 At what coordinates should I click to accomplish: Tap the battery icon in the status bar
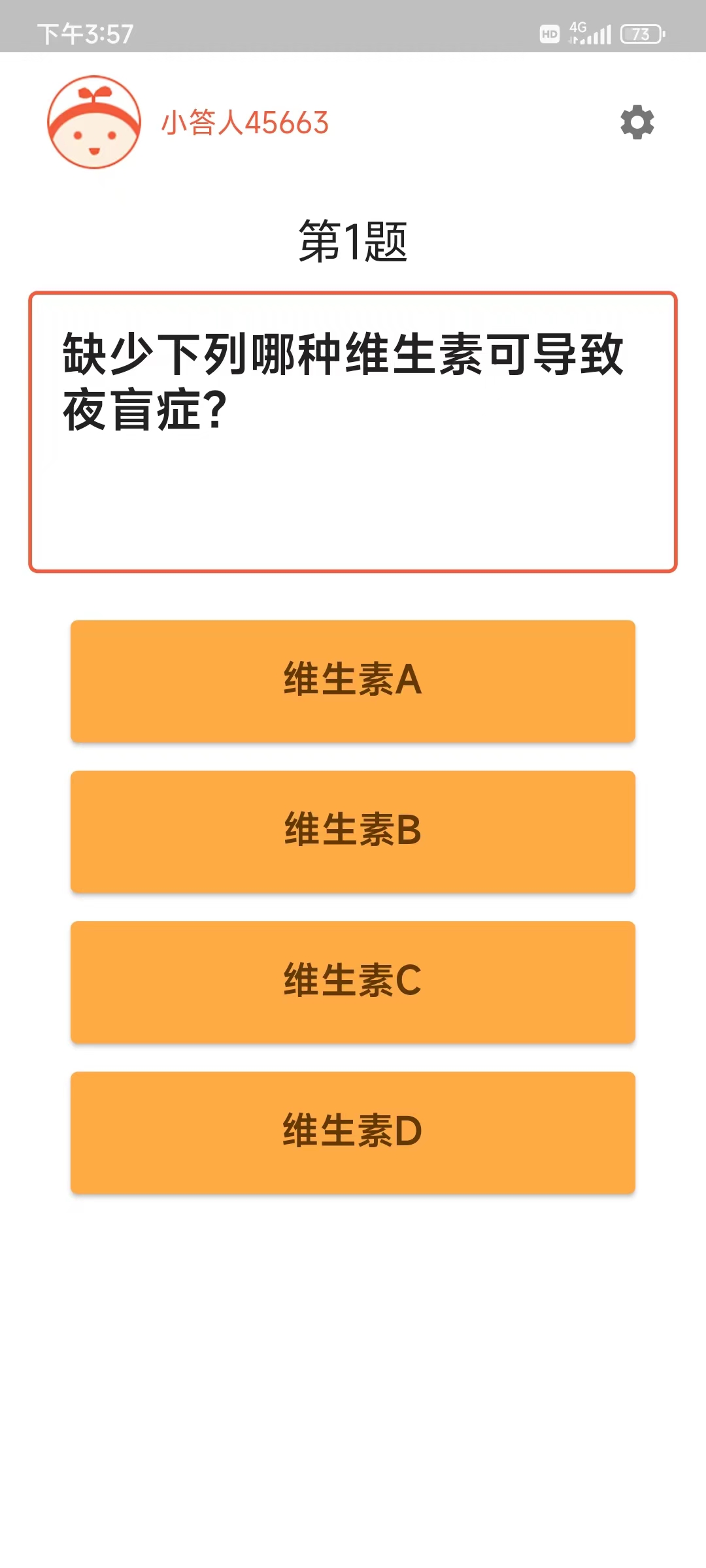pos(640,33)
